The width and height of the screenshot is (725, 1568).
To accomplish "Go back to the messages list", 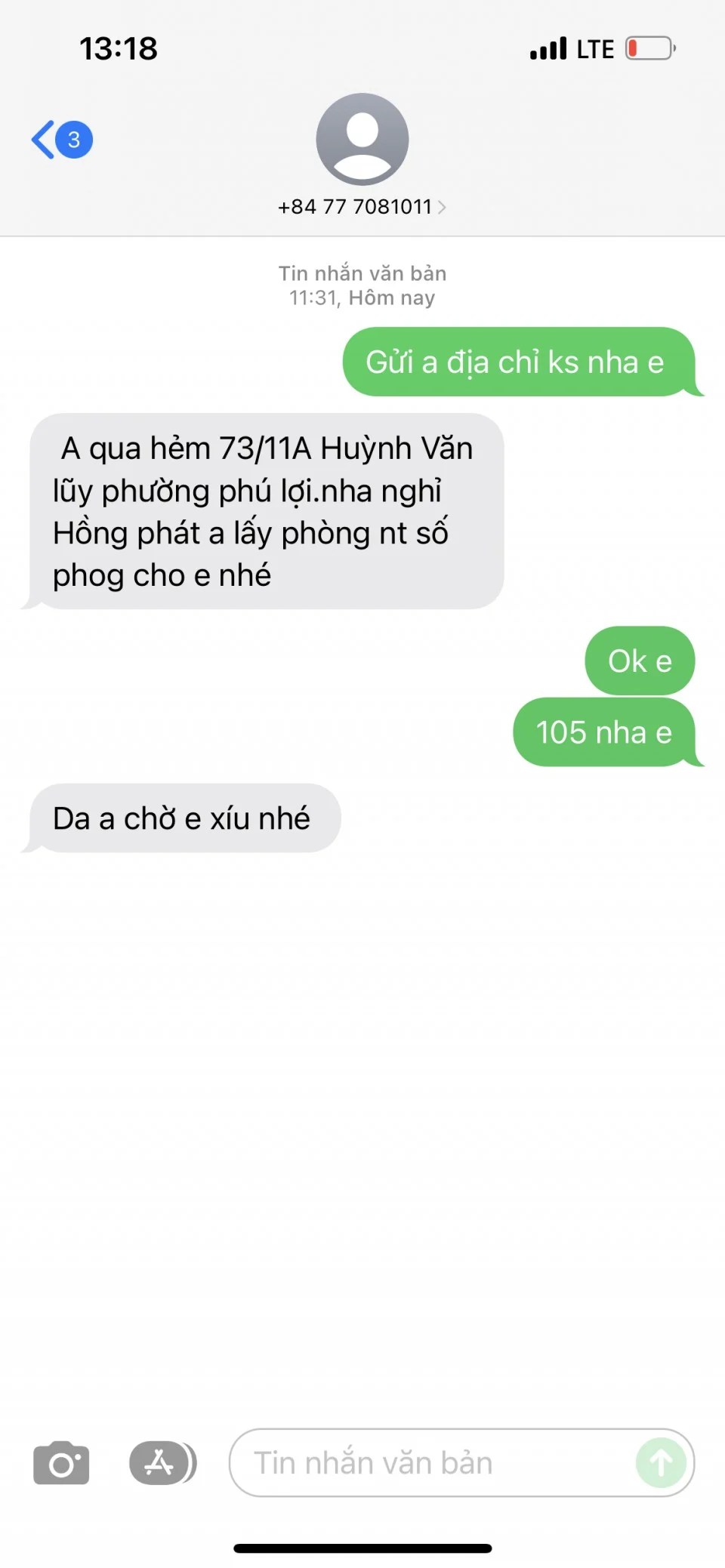I will pos(60,140).
